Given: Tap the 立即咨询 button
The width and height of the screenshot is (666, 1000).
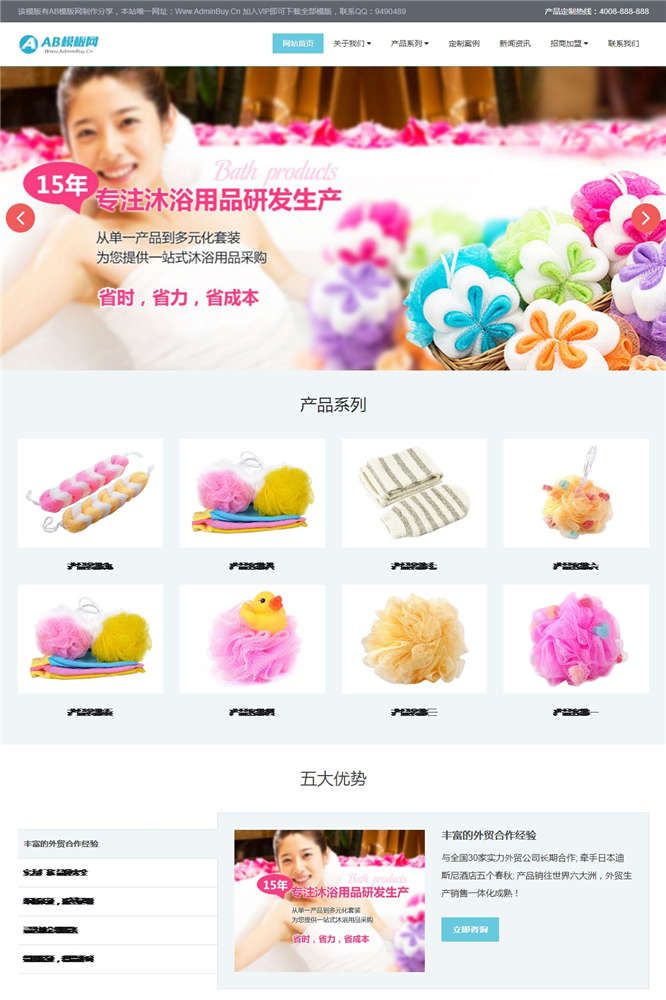Looking at the screenshot, I should 469,929.
